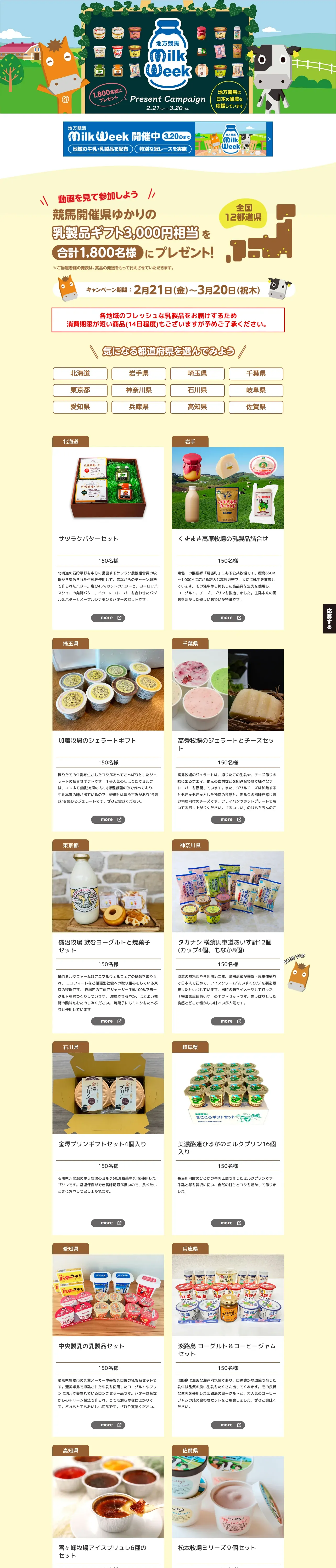The width and height of the screenshot is (336, 1568).
Task: Jump to the 岐阜県 section
Action: 255,390
